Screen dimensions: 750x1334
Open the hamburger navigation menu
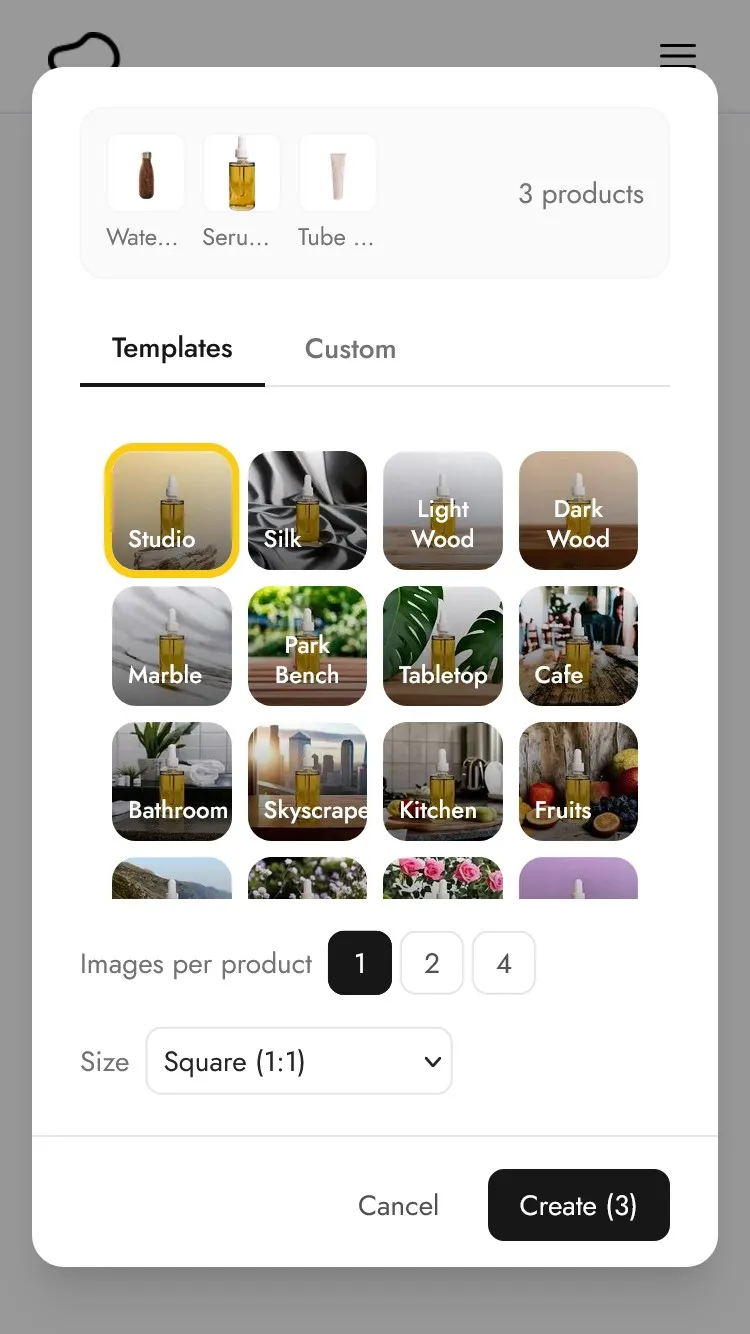pyautogui.click(x=678, y=56)
